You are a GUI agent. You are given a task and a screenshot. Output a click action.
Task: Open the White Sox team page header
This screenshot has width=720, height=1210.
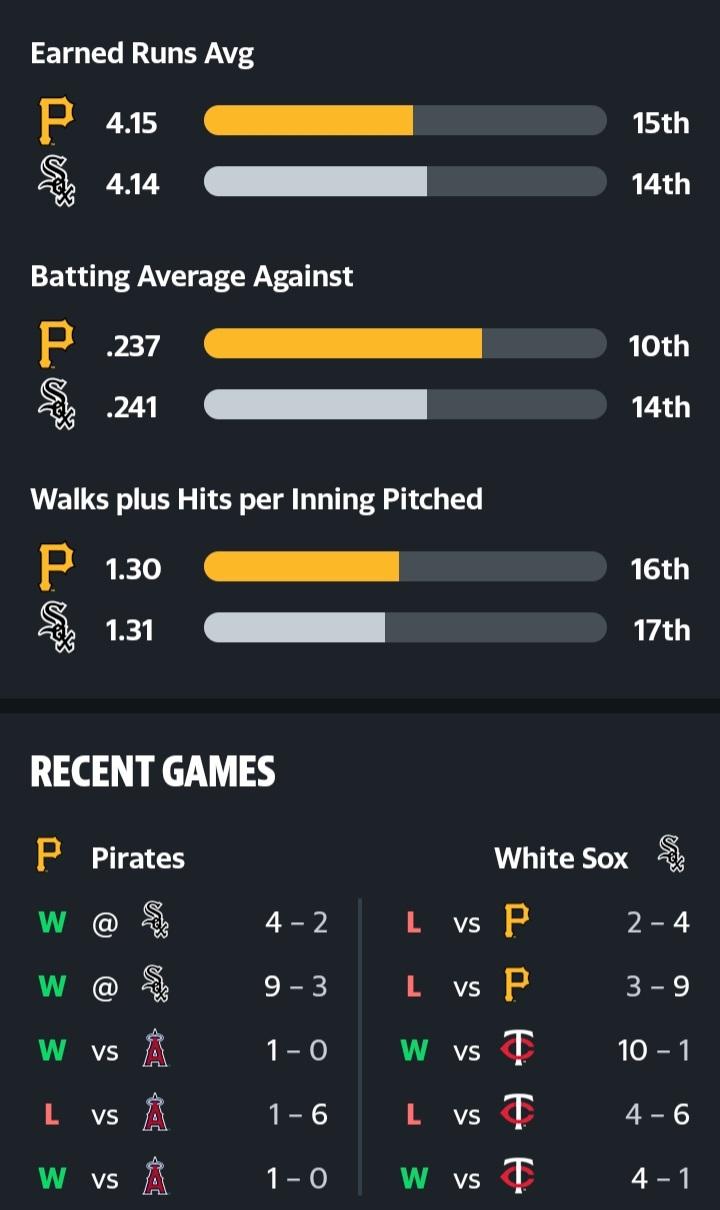pyautogui.click(x=590, y=857)
